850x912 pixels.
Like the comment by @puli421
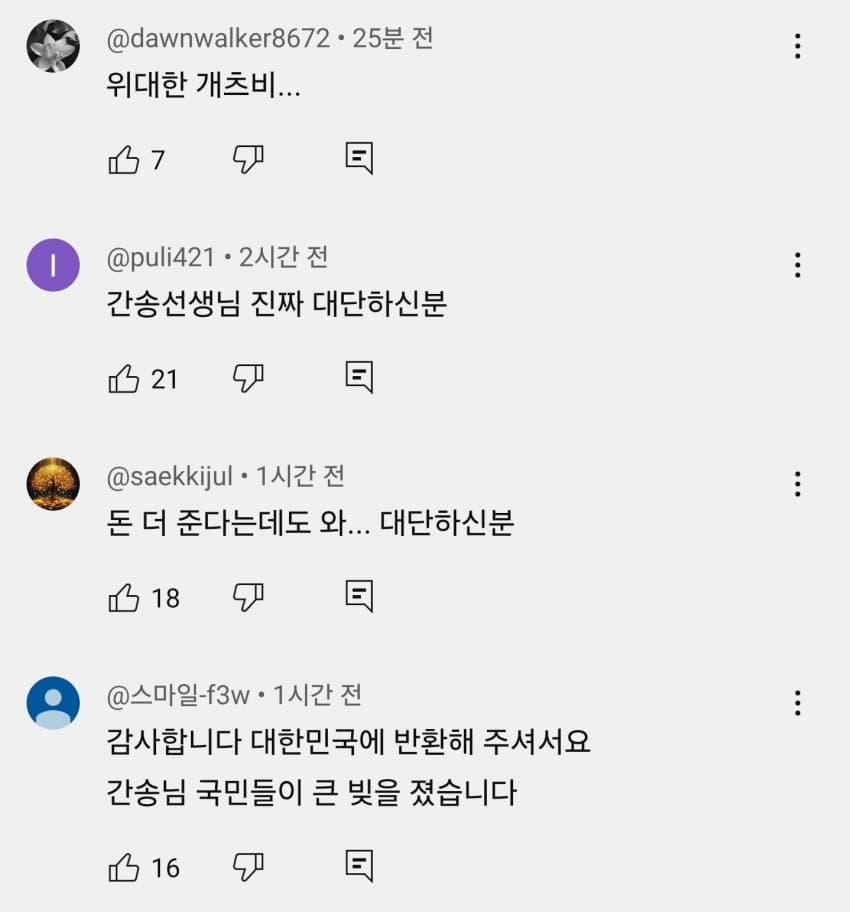coord(124,378)
